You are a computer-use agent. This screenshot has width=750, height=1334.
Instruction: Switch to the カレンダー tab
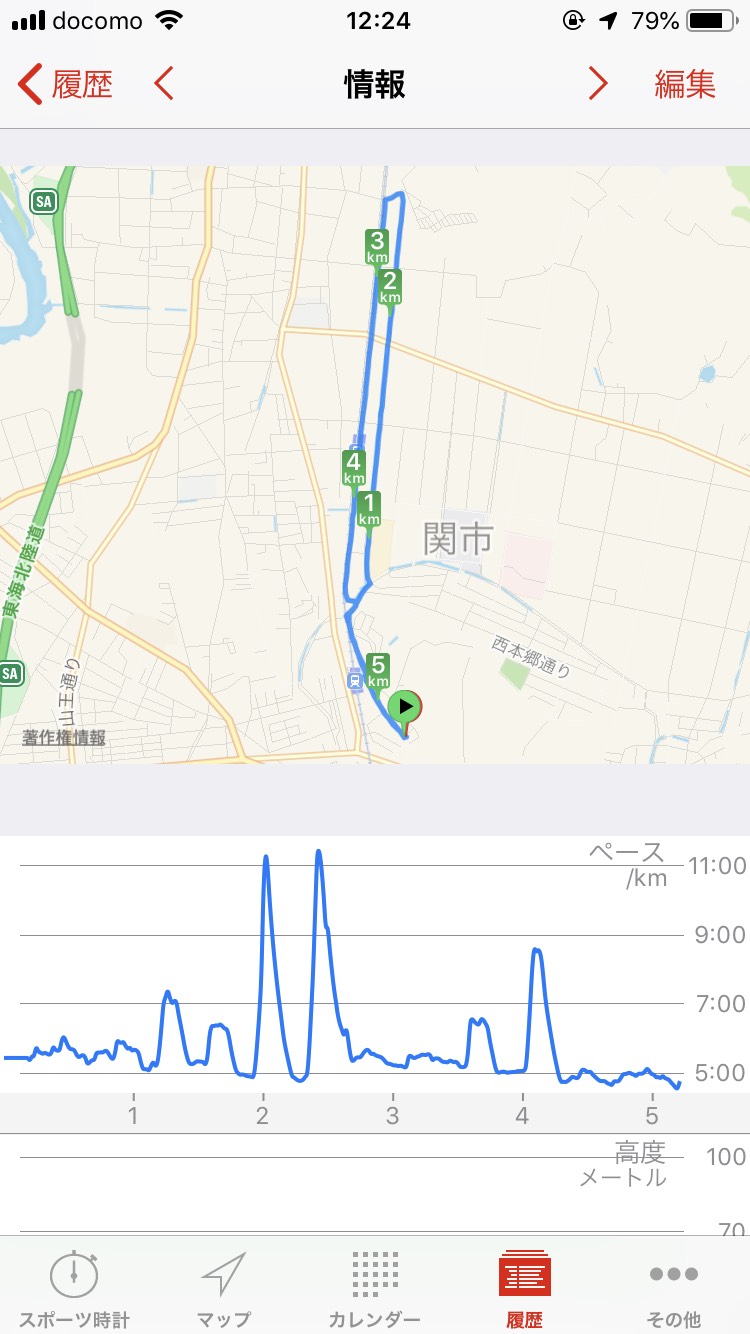pyautogui.click(x=375, y=1289)
